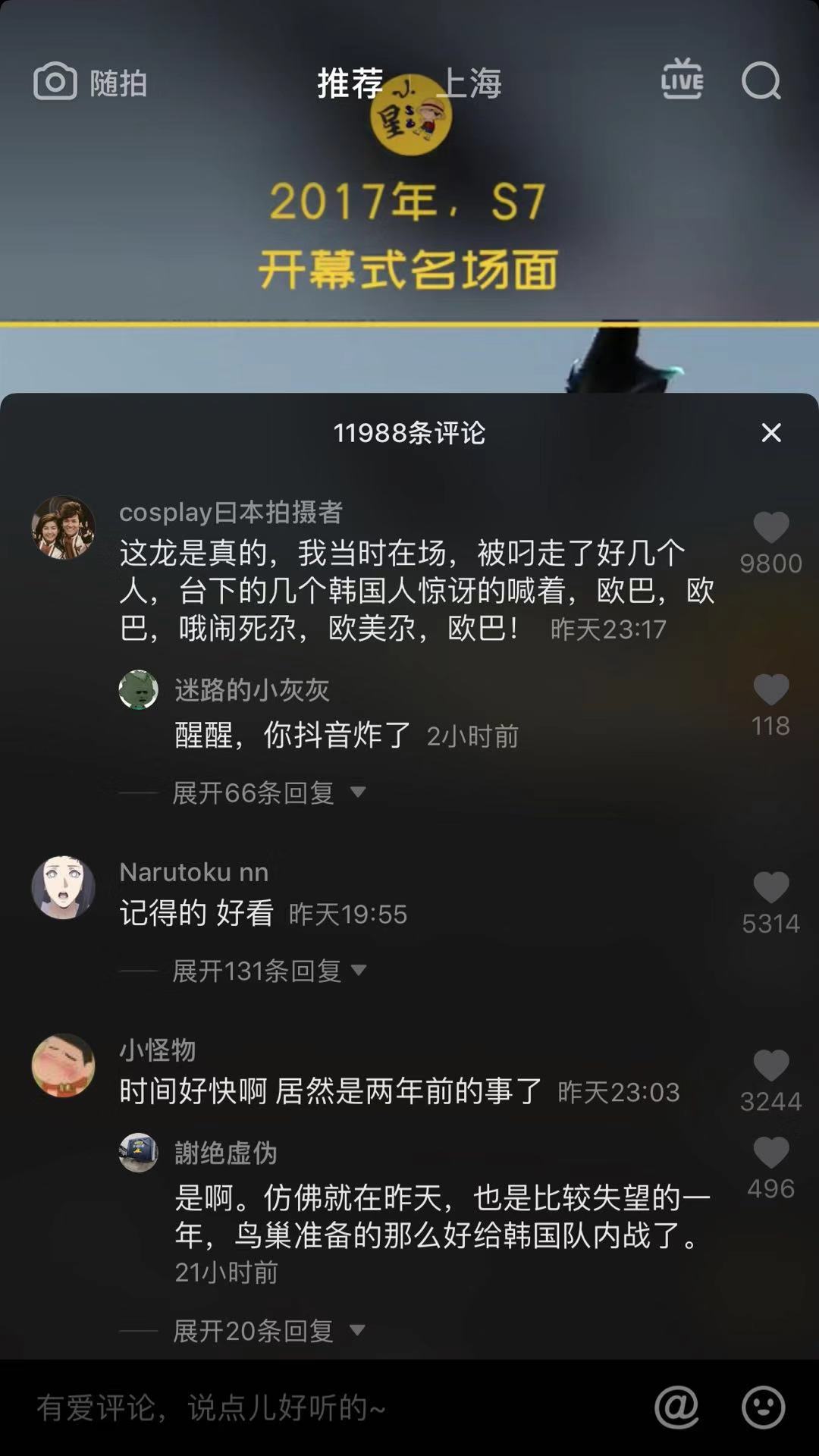Like the reply from 謝绝虚伪
819x1456 pixels.
771,1153
